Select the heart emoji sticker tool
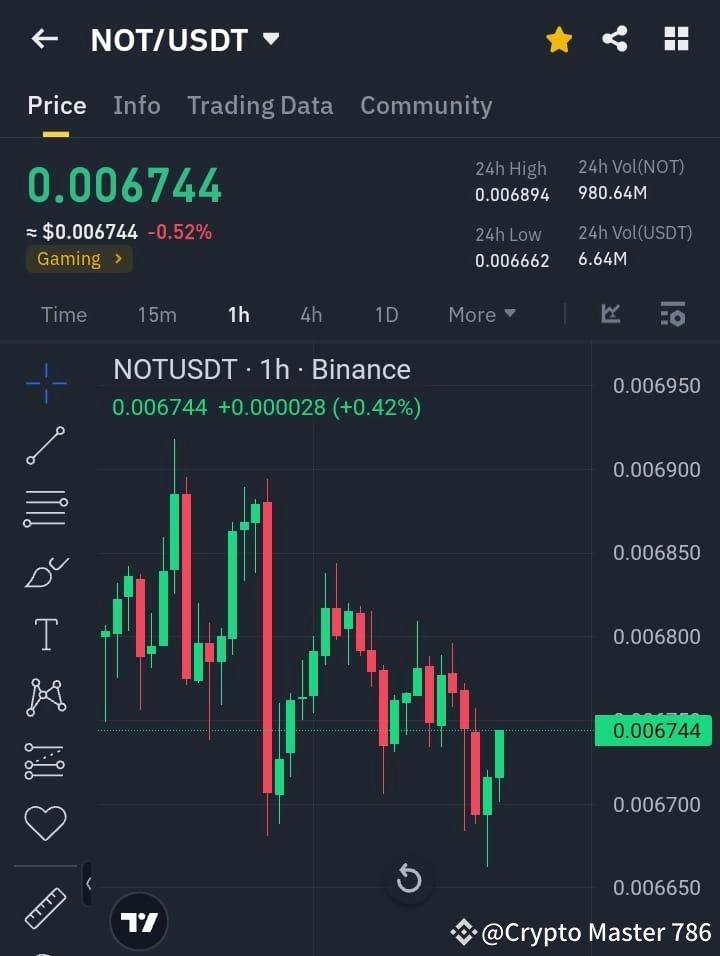The width and height of the screenshot is (720, 956). 44,822
